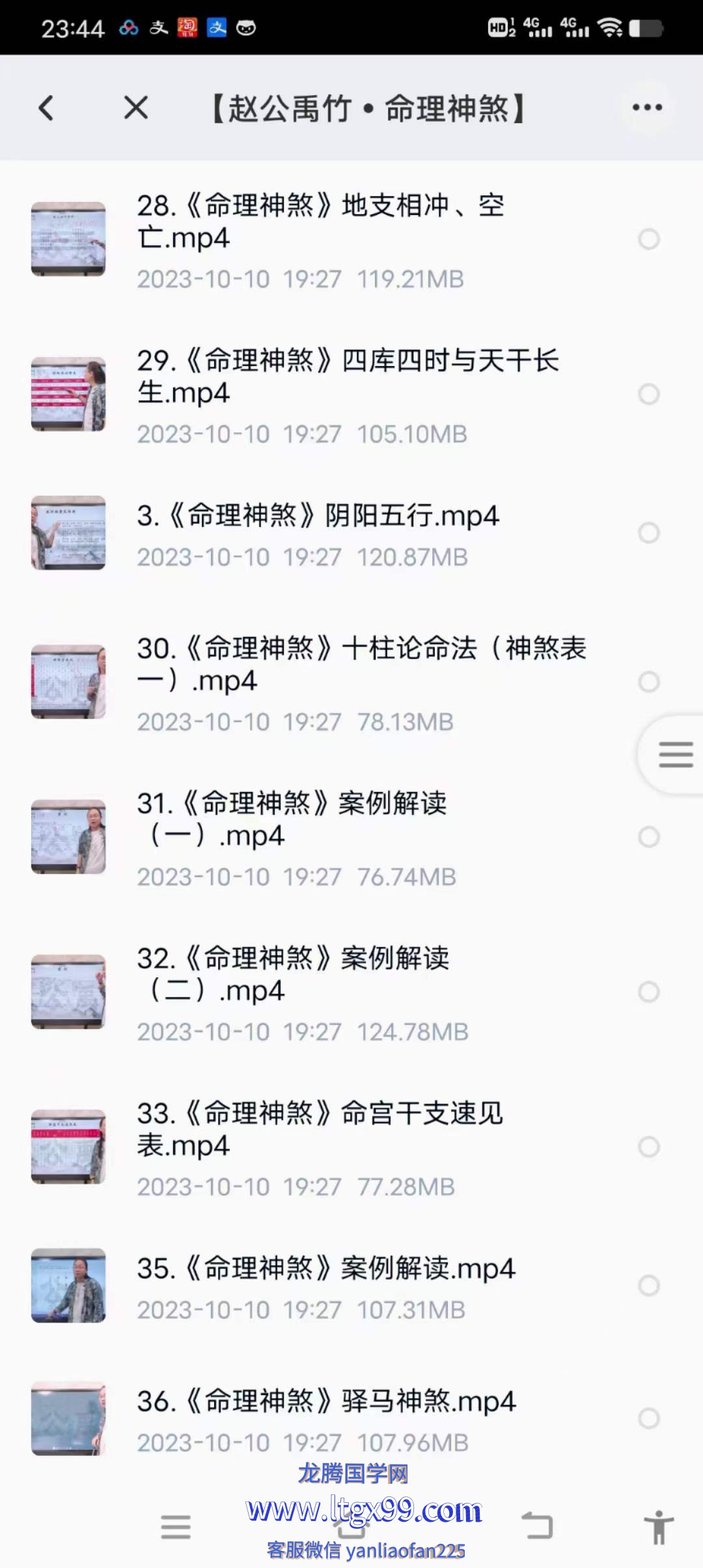Select the circle for video 29 四库四时与天干长生

coord(648,394)
